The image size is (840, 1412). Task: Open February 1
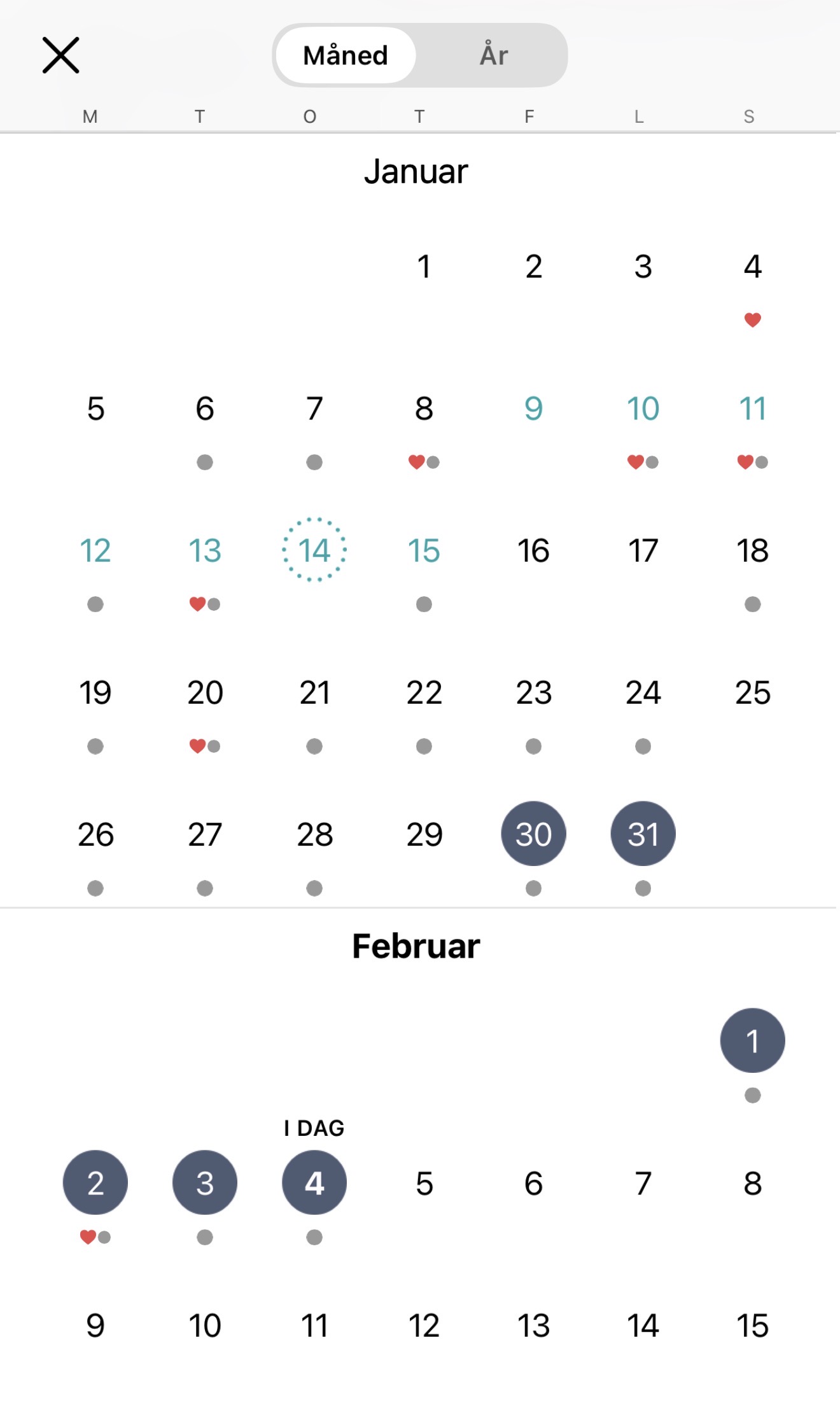tap(752, 1040)
